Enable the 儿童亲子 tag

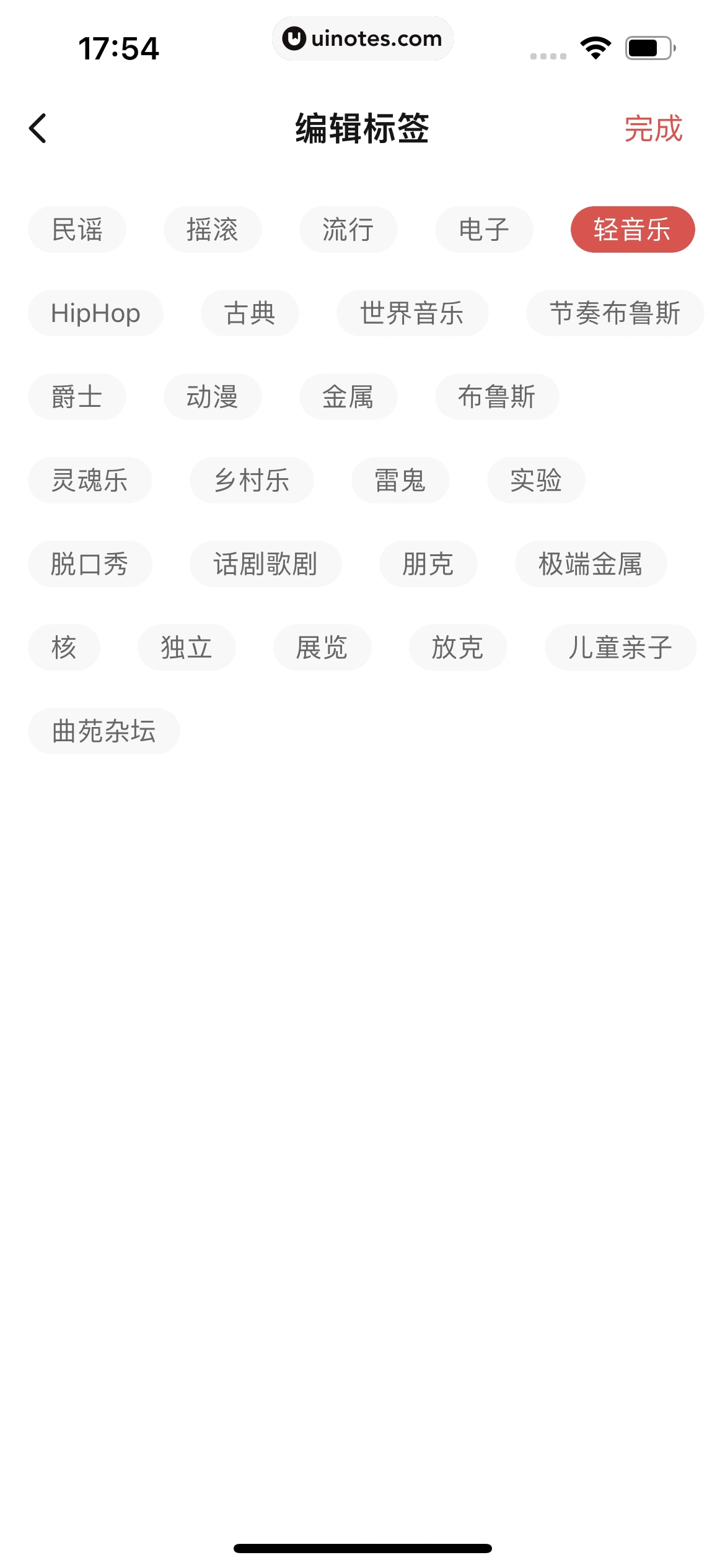pyautogui.click(x=622, y=647)
